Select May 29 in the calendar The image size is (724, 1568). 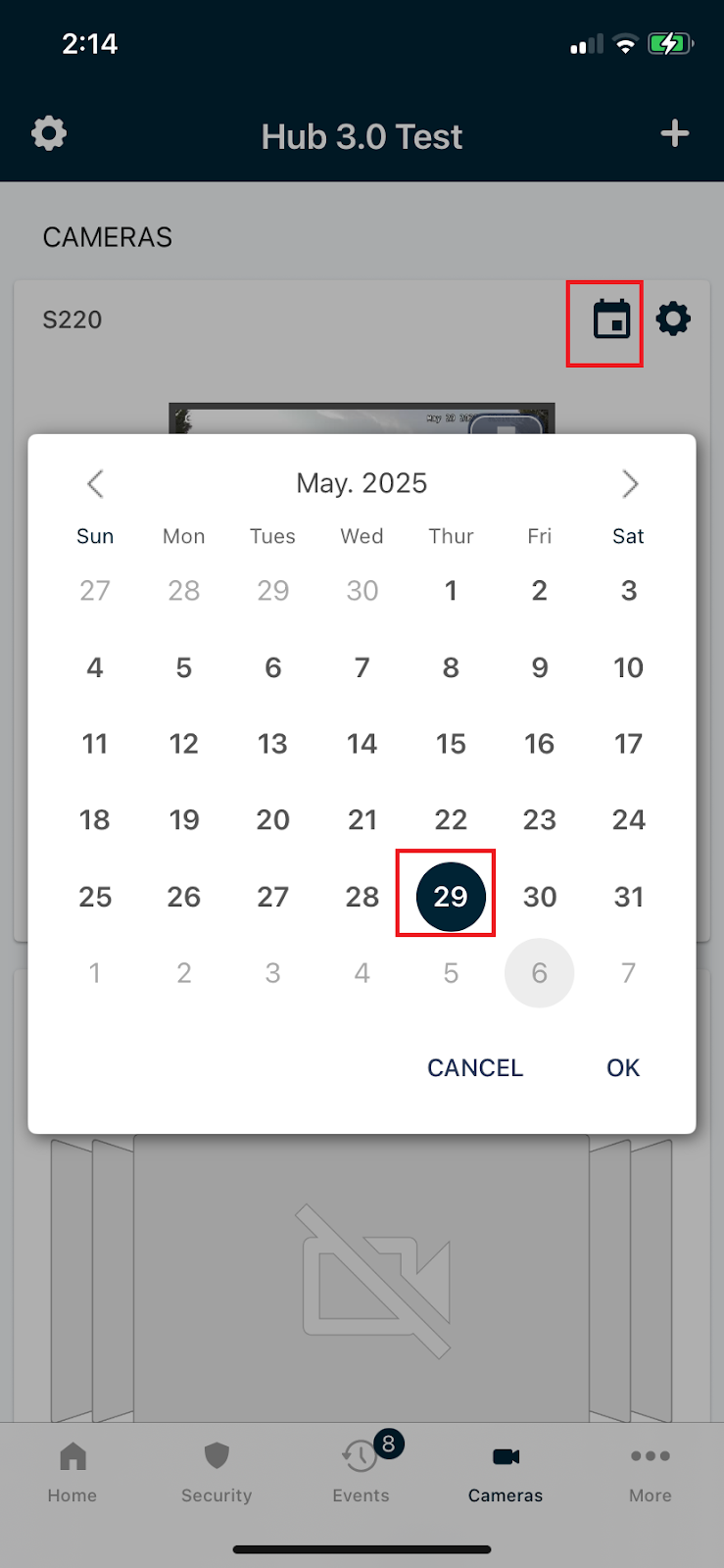pos(451,896)
